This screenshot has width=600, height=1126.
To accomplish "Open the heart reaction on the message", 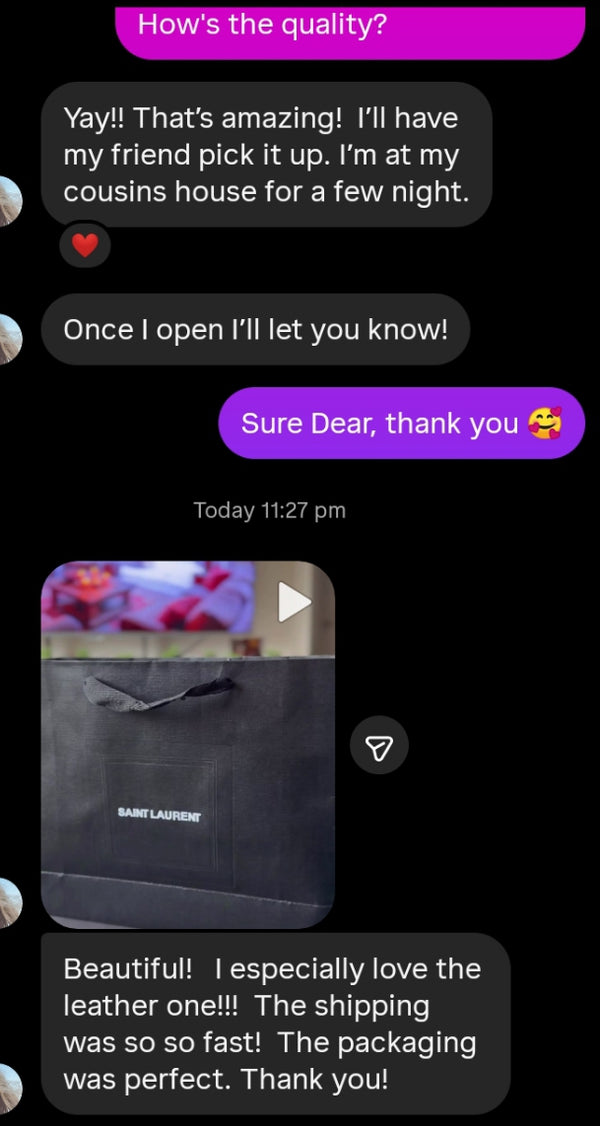I will (x=85, y=246).
